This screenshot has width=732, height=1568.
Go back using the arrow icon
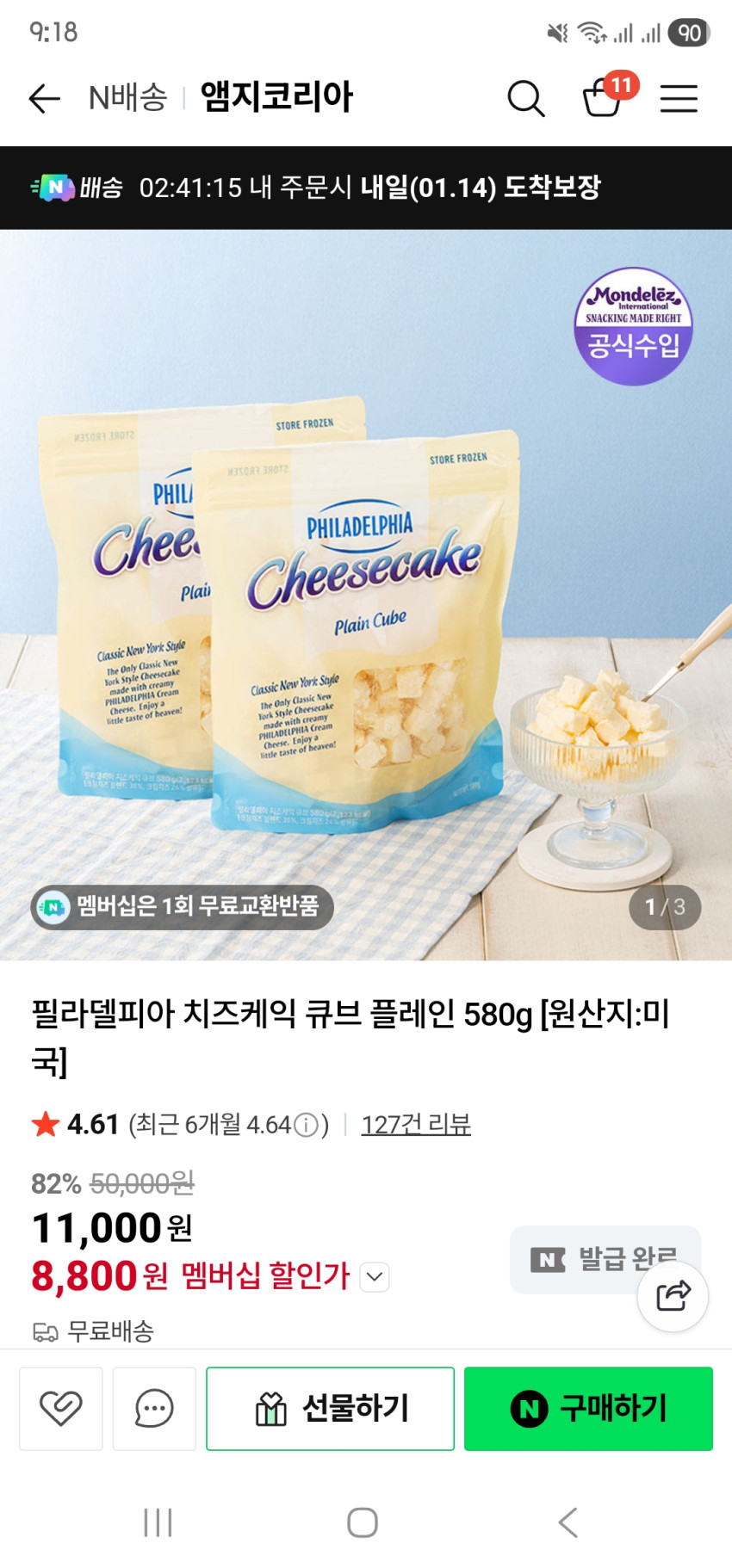44,98
